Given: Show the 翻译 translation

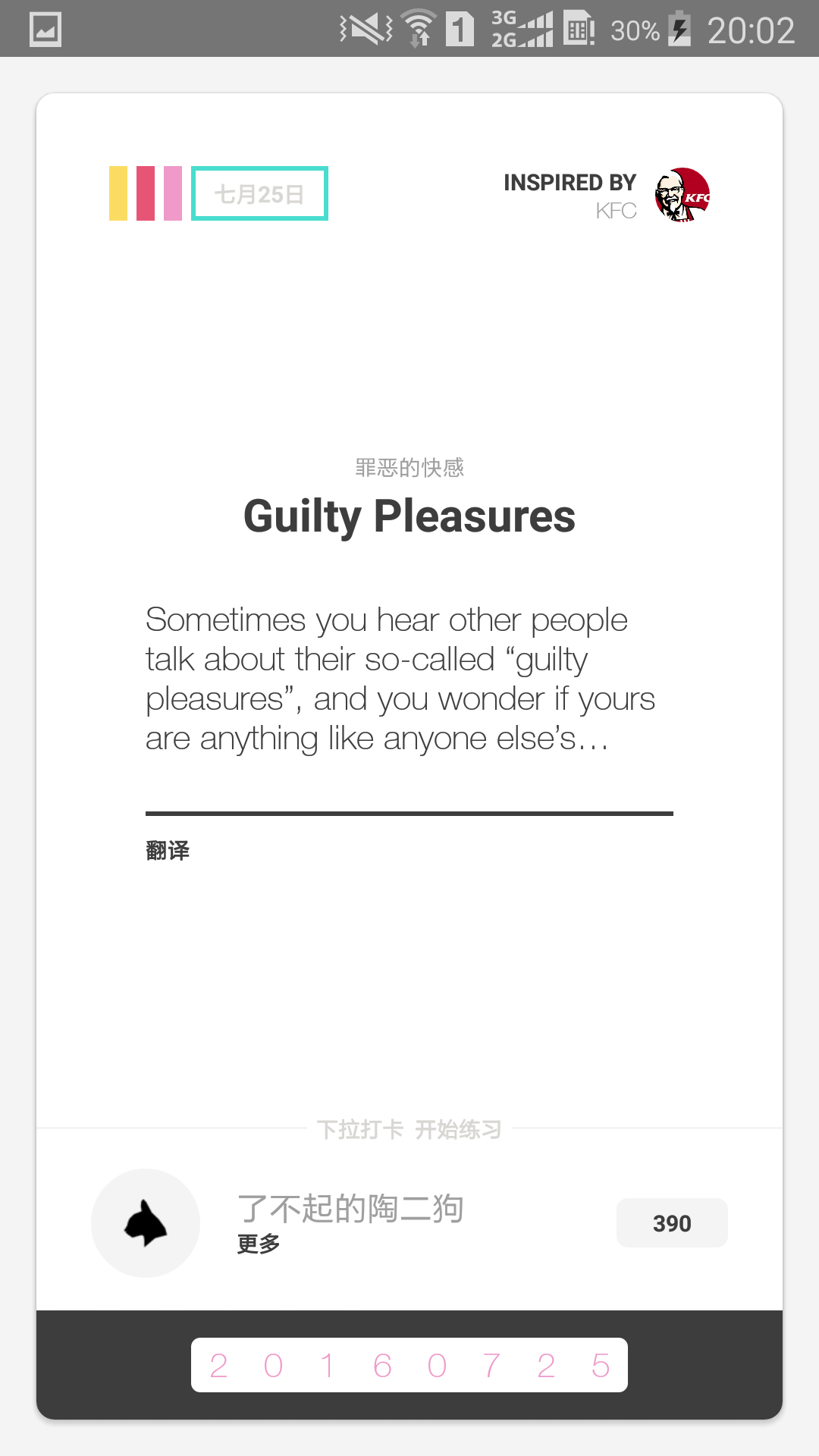Looking at the screenshot, I should (x=168, y=851).
